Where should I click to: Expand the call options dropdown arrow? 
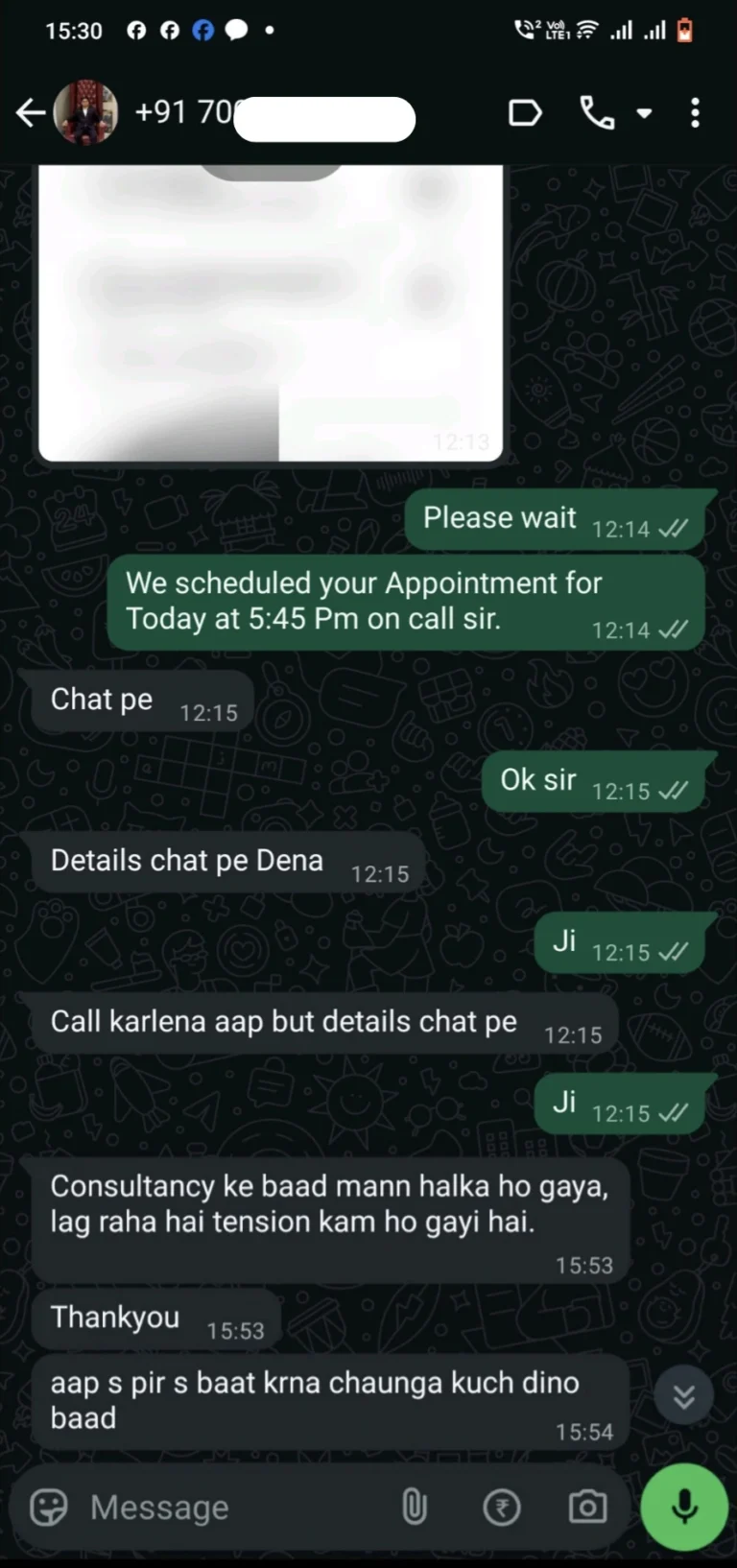645,113
